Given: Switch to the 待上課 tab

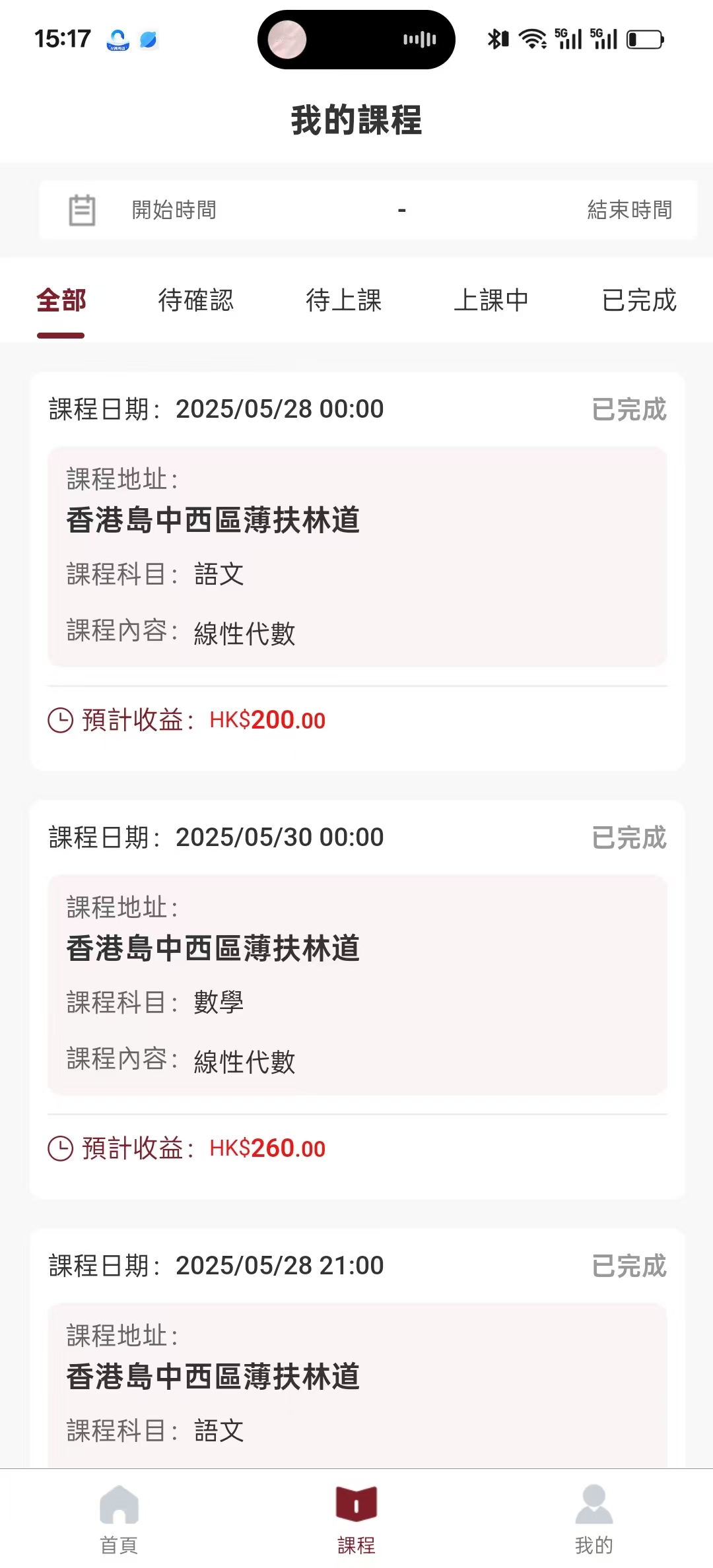Looking at the screenshot, I should [343, 301].
